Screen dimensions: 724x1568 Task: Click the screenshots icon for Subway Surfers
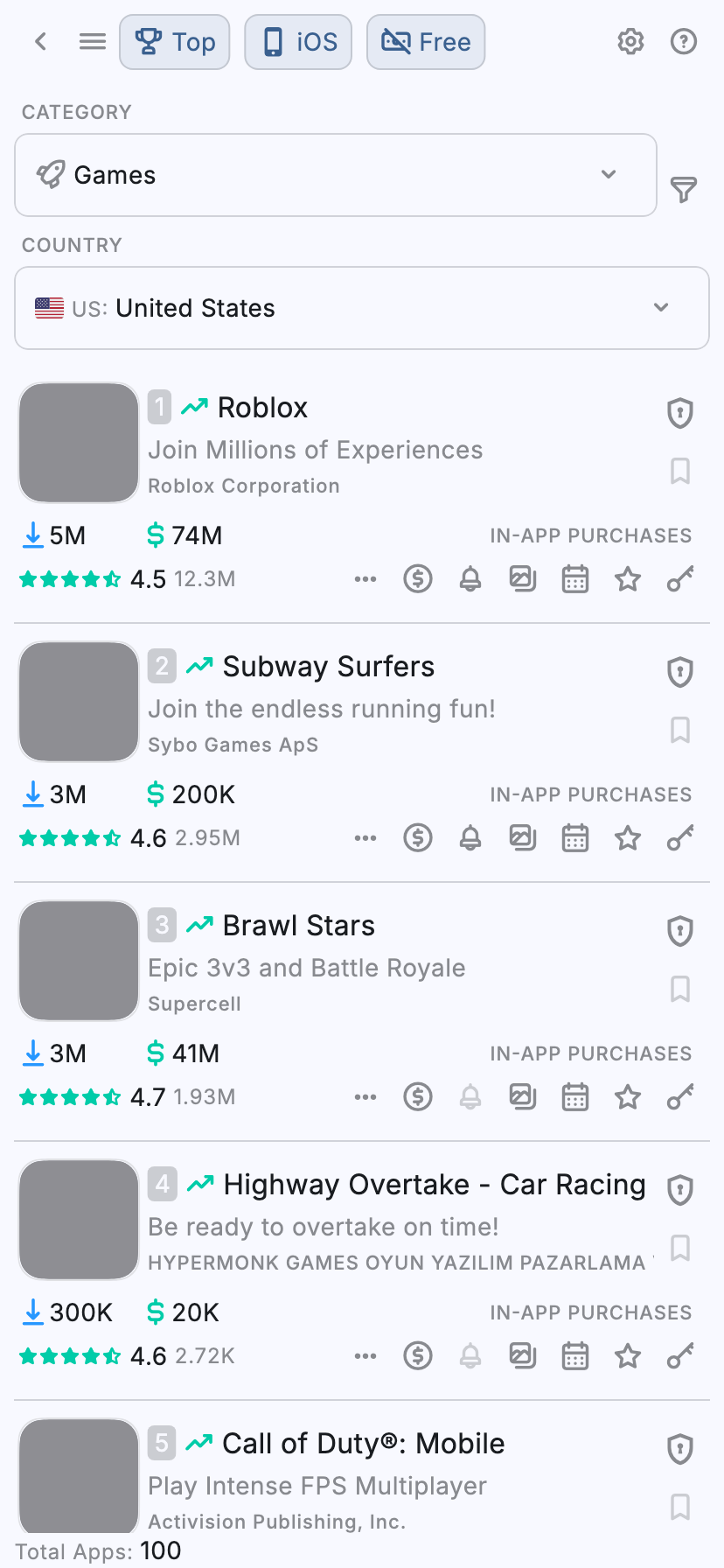(523, 837)
